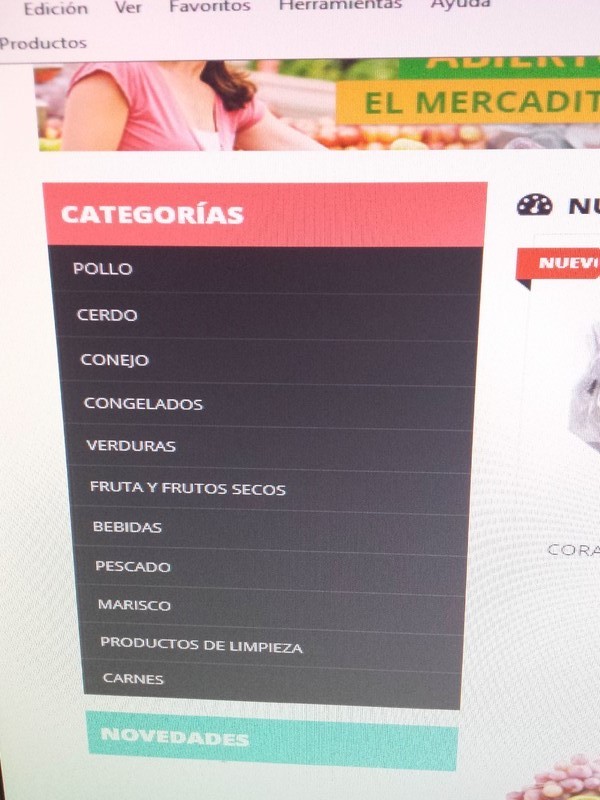Open the Bebidas category
Image resolution: width=600 pixels, height=800 pixels.
127,527
